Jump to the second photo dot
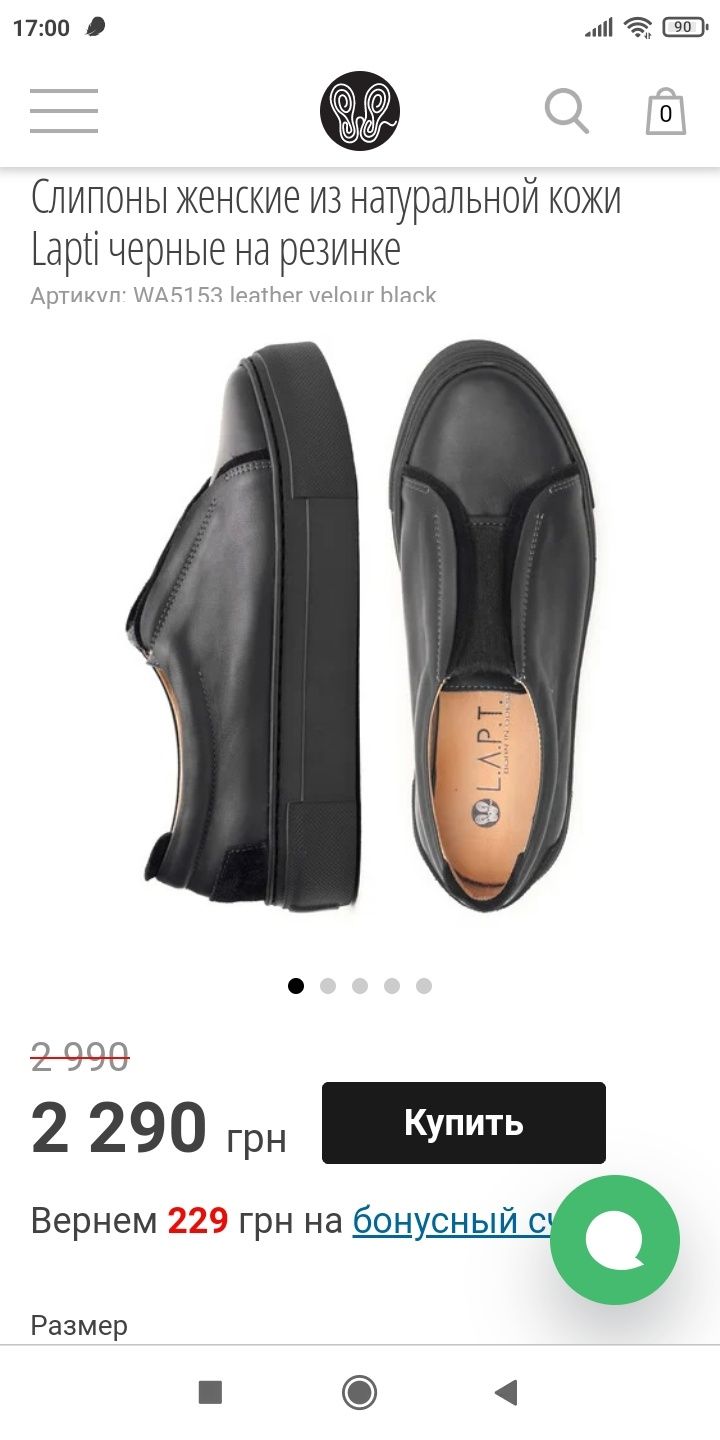 point(328,986)
